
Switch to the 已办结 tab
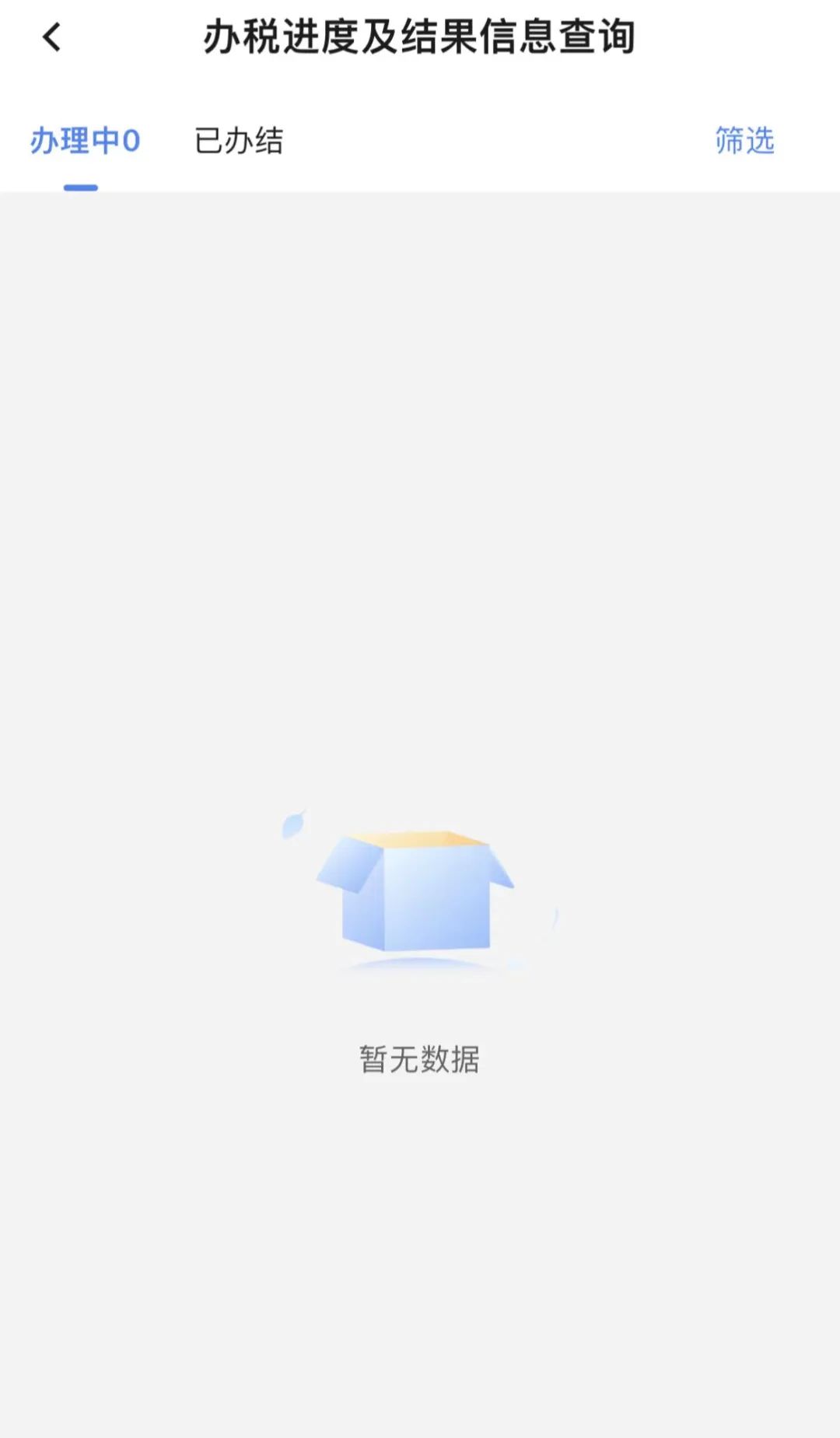[239, 141]
